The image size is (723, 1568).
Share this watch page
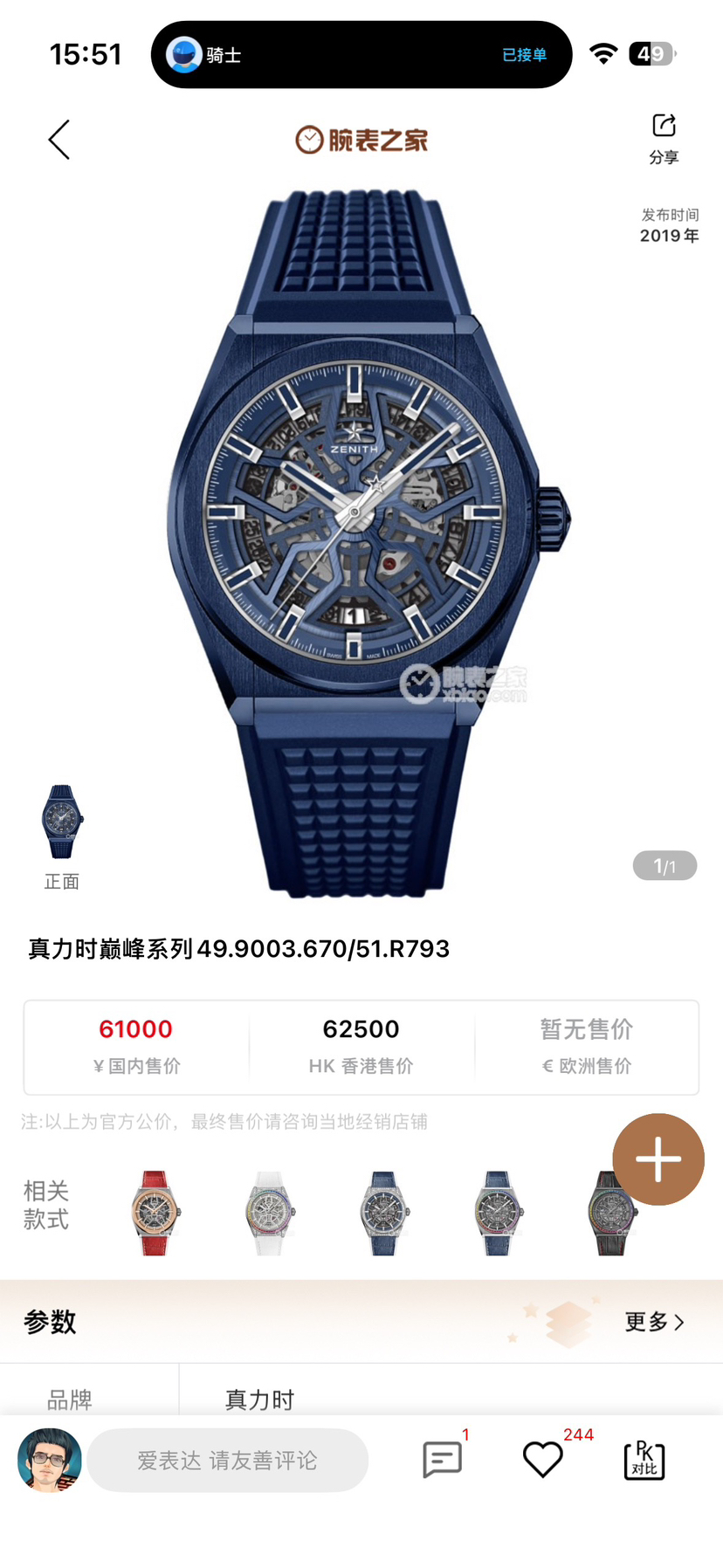pos(664,138)
